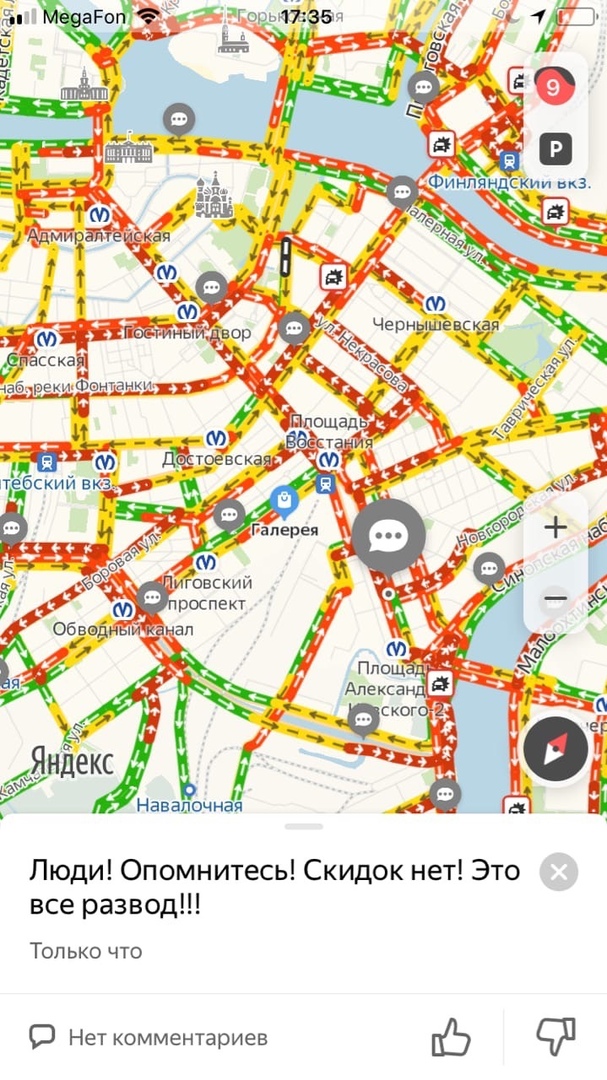Select the Площадь Восстания metro station

[327, 460]
